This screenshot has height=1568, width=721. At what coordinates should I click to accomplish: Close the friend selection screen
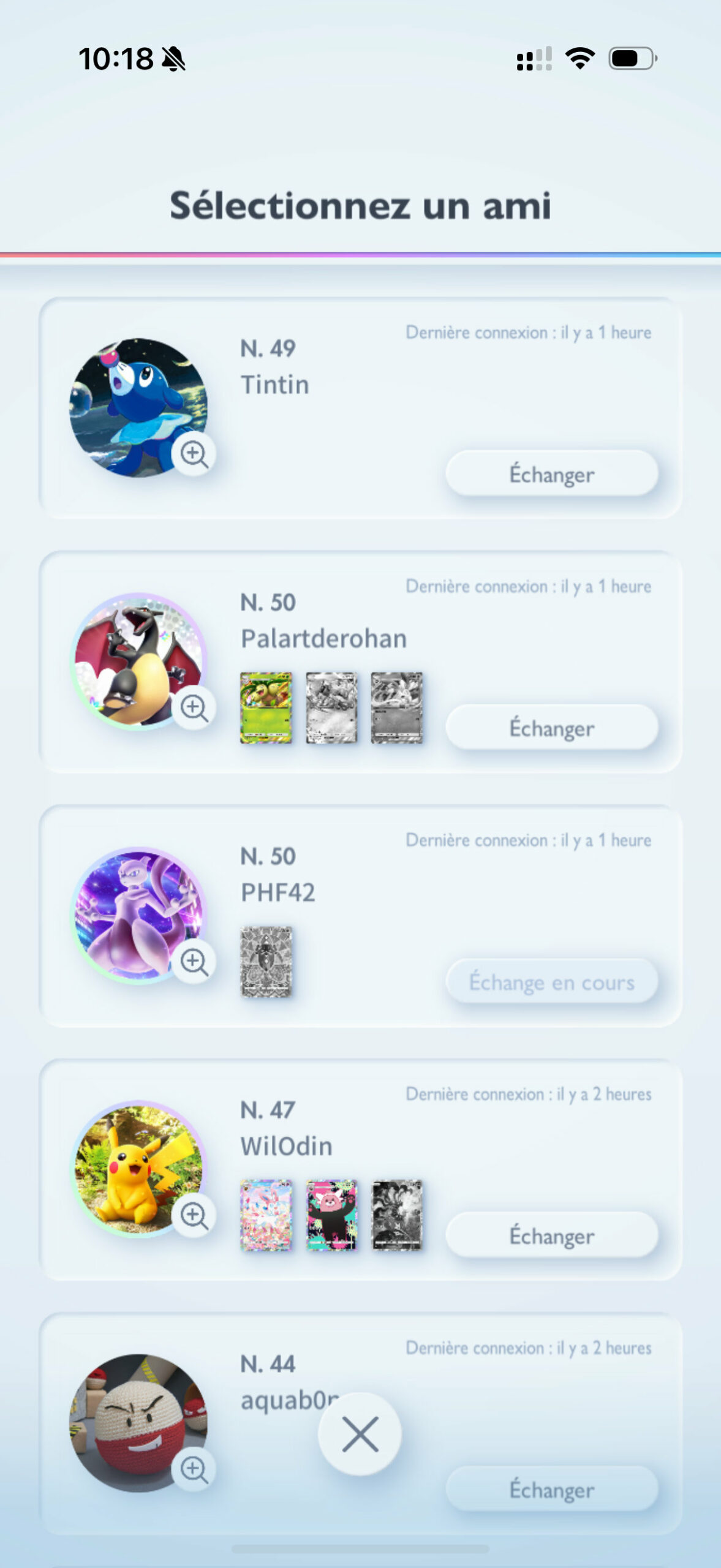(x=360, y=1434)
